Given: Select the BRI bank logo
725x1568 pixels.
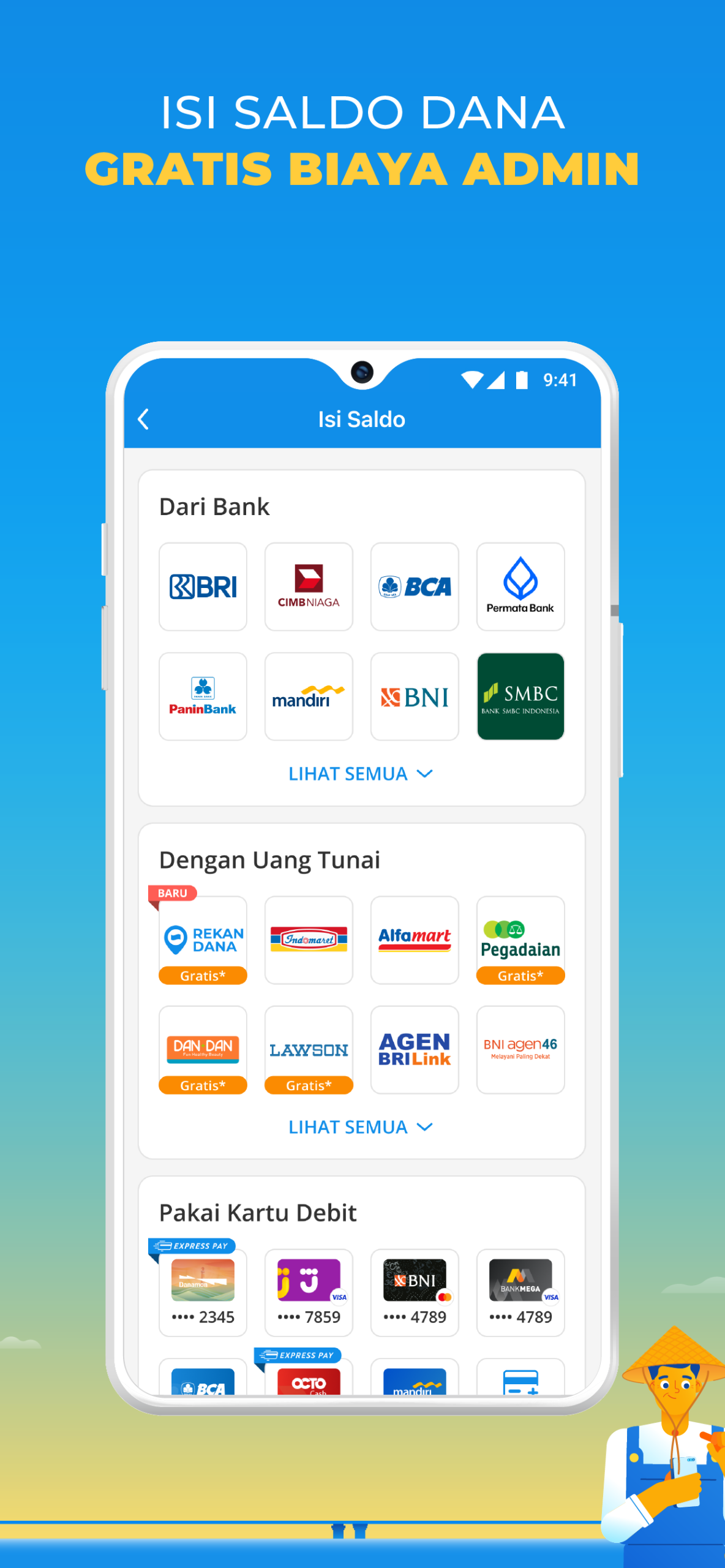Looking at the screenshot, I should tap(203, 586).
